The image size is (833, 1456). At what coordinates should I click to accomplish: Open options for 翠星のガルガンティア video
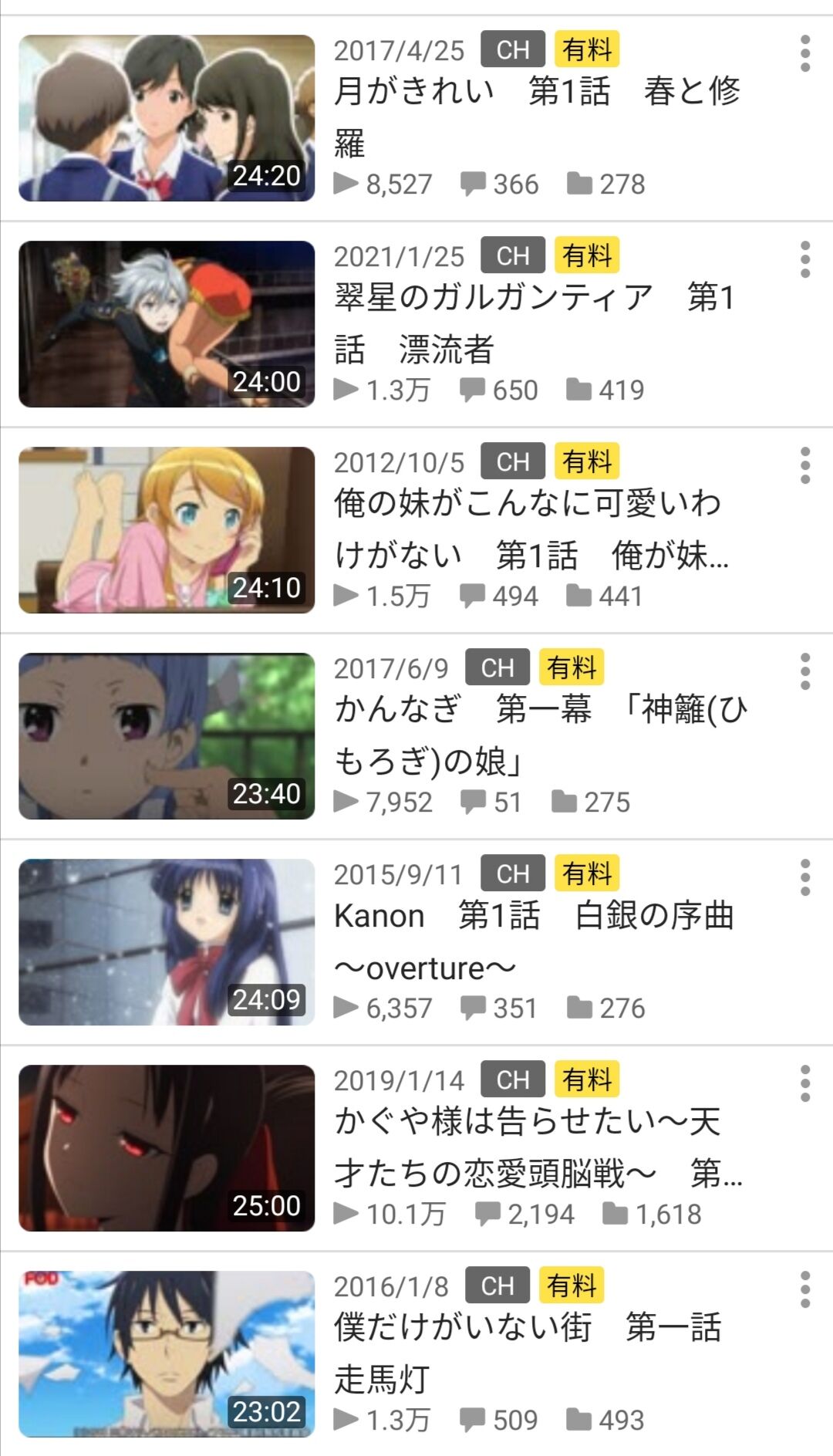pos(805,259)
